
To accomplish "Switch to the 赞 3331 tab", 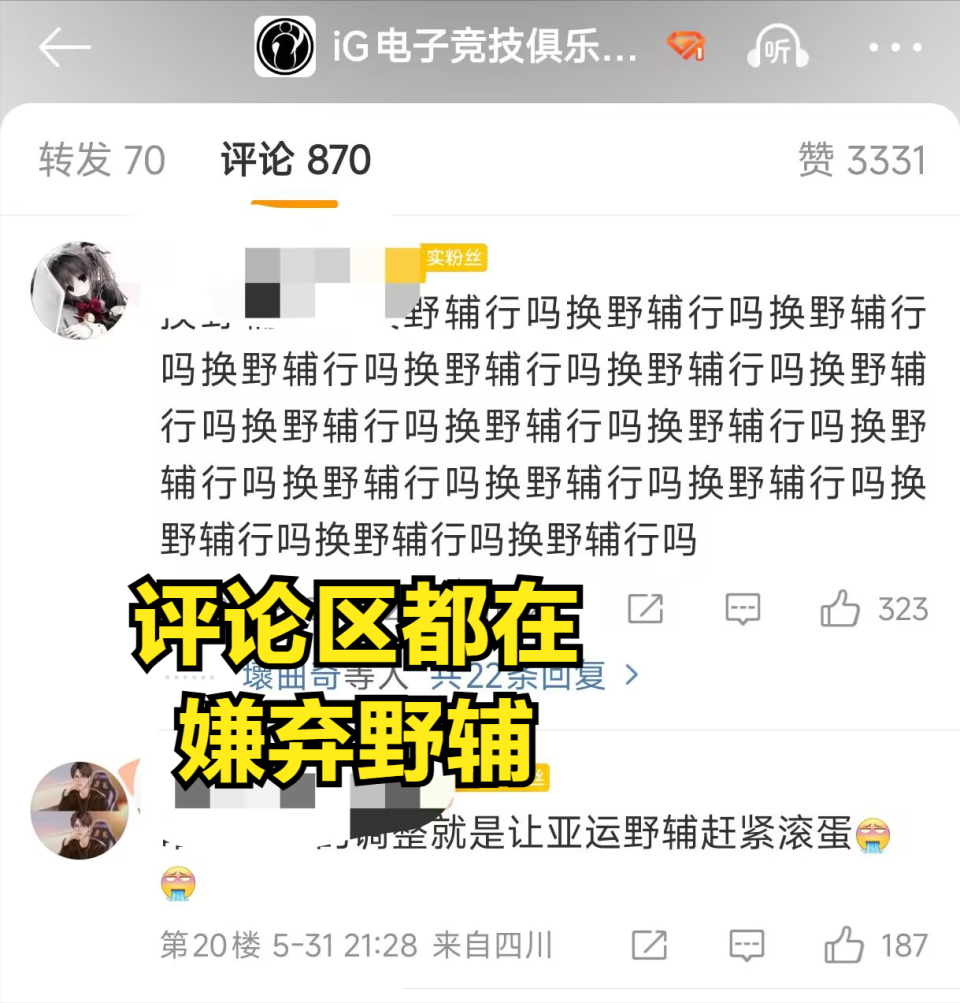I will coord(862,160).
